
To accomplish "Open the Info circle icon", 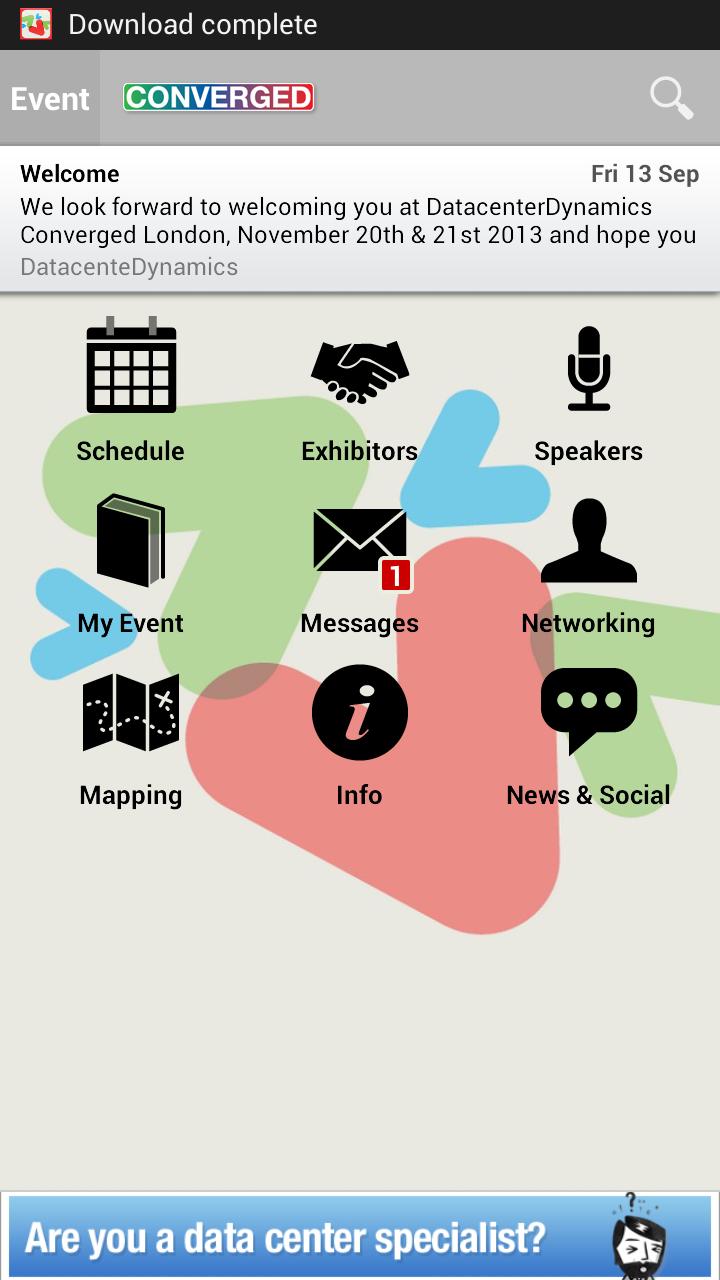I will [360, 712].
